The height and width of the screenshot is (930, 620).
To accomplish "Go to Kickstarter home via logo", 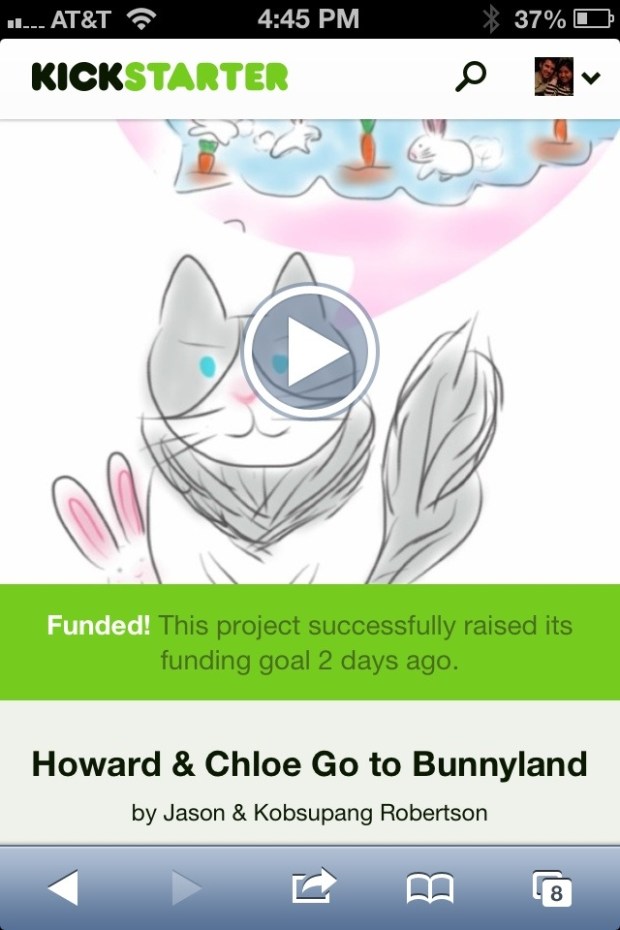I will tap(160, 77).
